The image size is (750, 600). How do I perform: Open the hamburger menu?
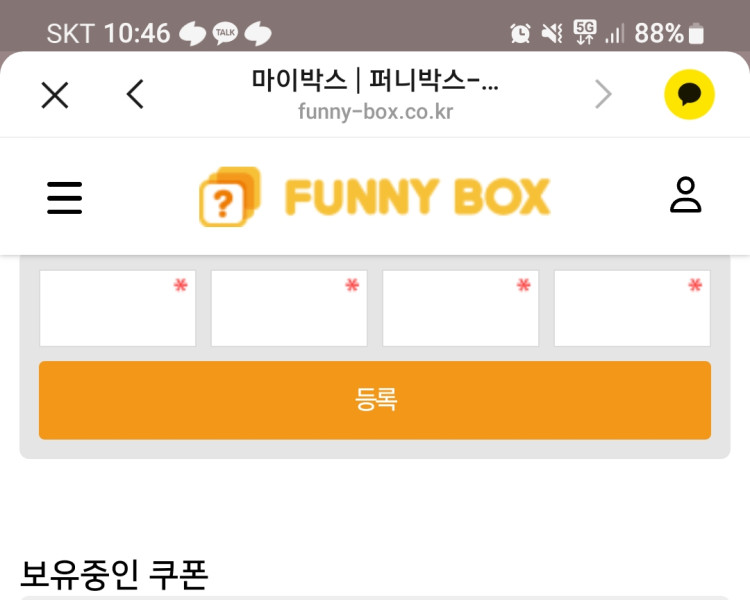(65, 197)
